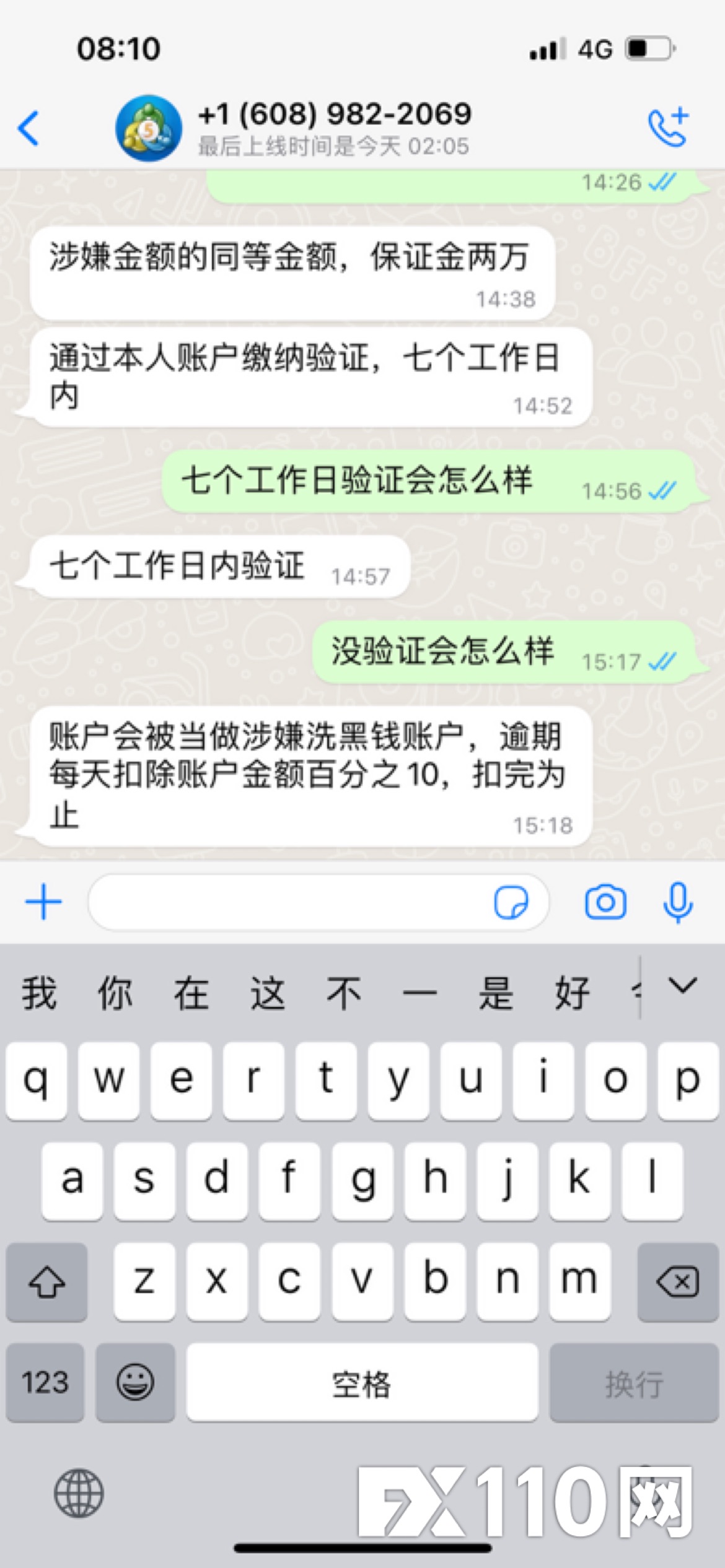Go back to the chat list
This screenshot has height=1568, width=725.
click(x=30, y=128)
